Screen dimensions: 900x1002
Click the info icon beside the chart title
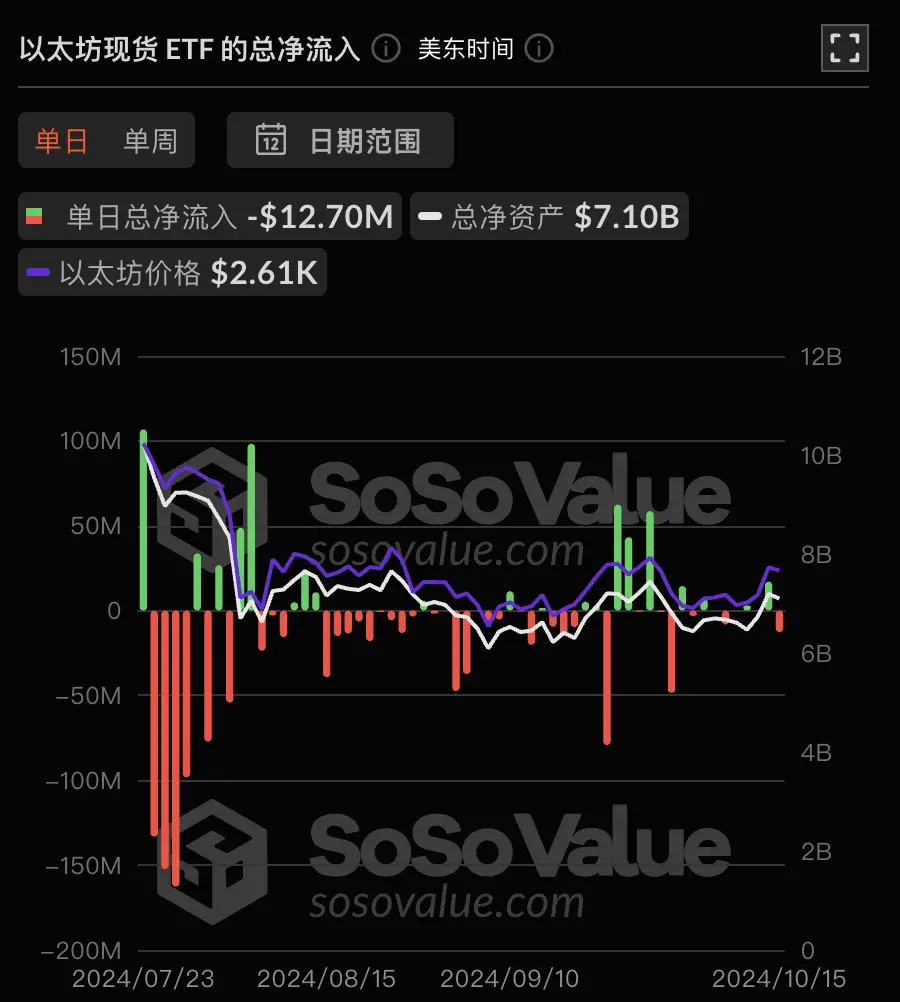point(384,48)
